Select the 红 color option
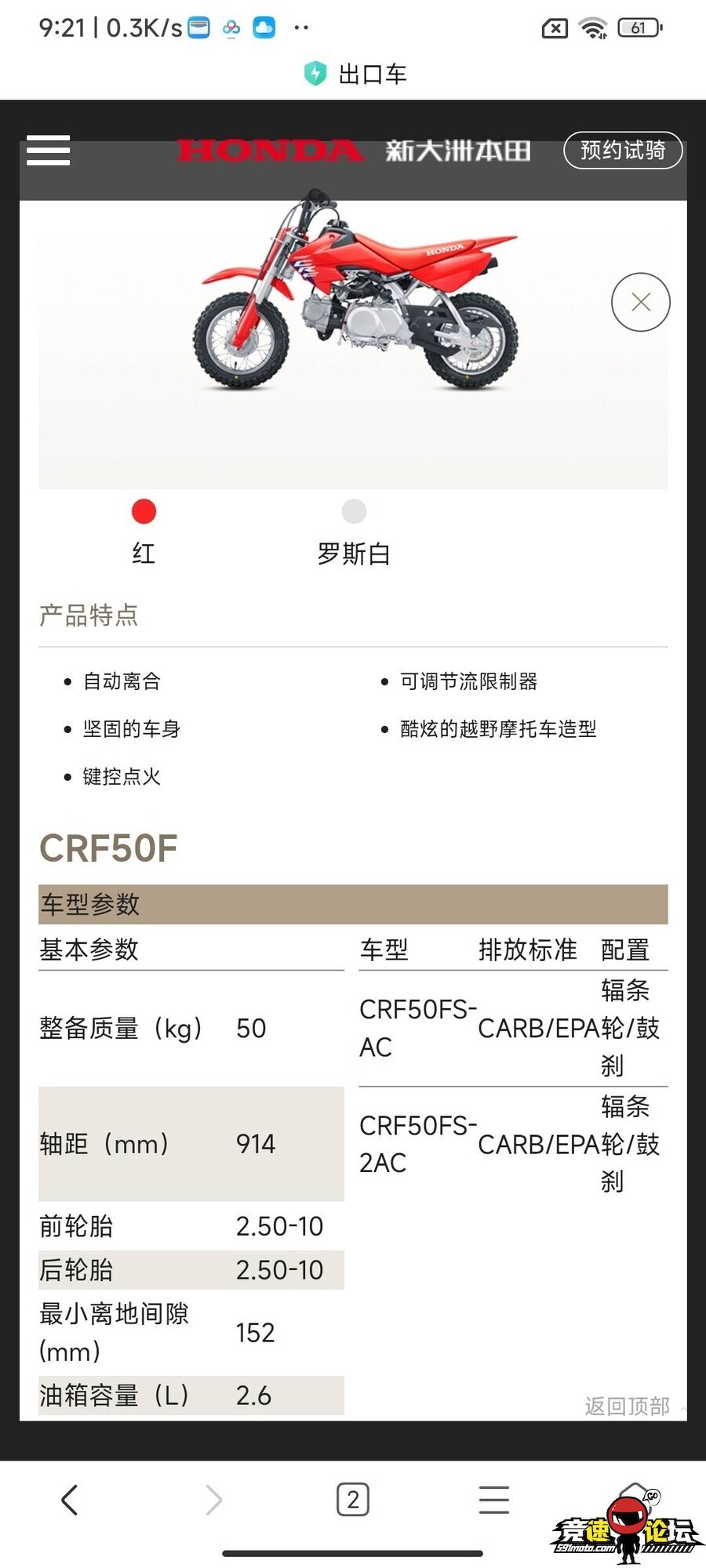The image size is (706, 1568). [x=144, y=512]
